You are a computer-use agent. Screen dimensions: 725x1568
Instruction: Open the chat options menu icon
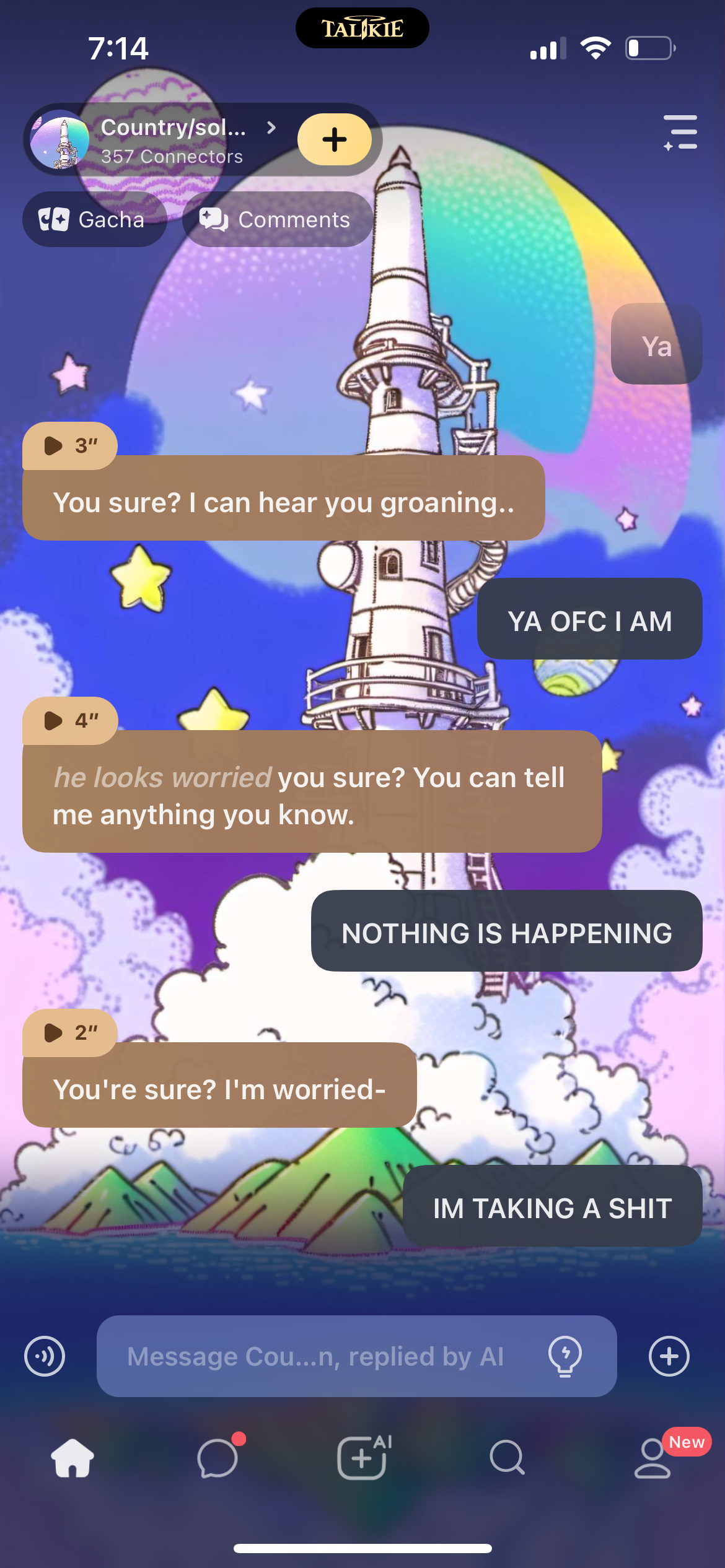(x=680, y=133)
